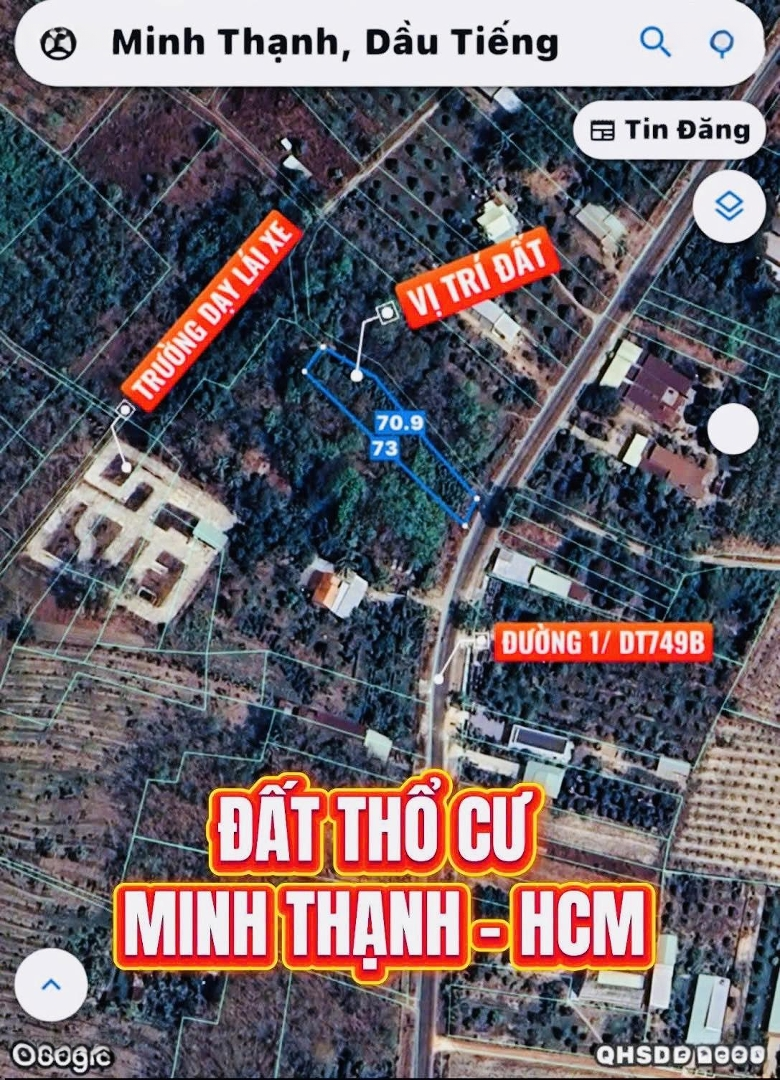
Task: Open the map layers button
Action: coord(729,207)
